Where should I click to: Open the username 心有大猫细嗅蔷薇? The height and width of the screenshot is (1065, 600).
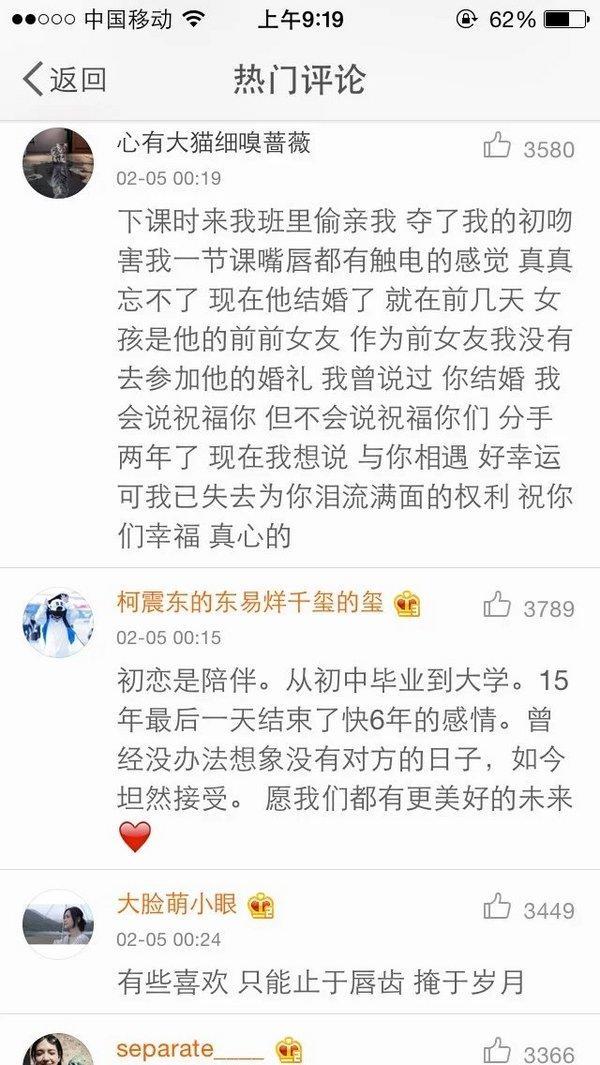(x=213, y=143)
